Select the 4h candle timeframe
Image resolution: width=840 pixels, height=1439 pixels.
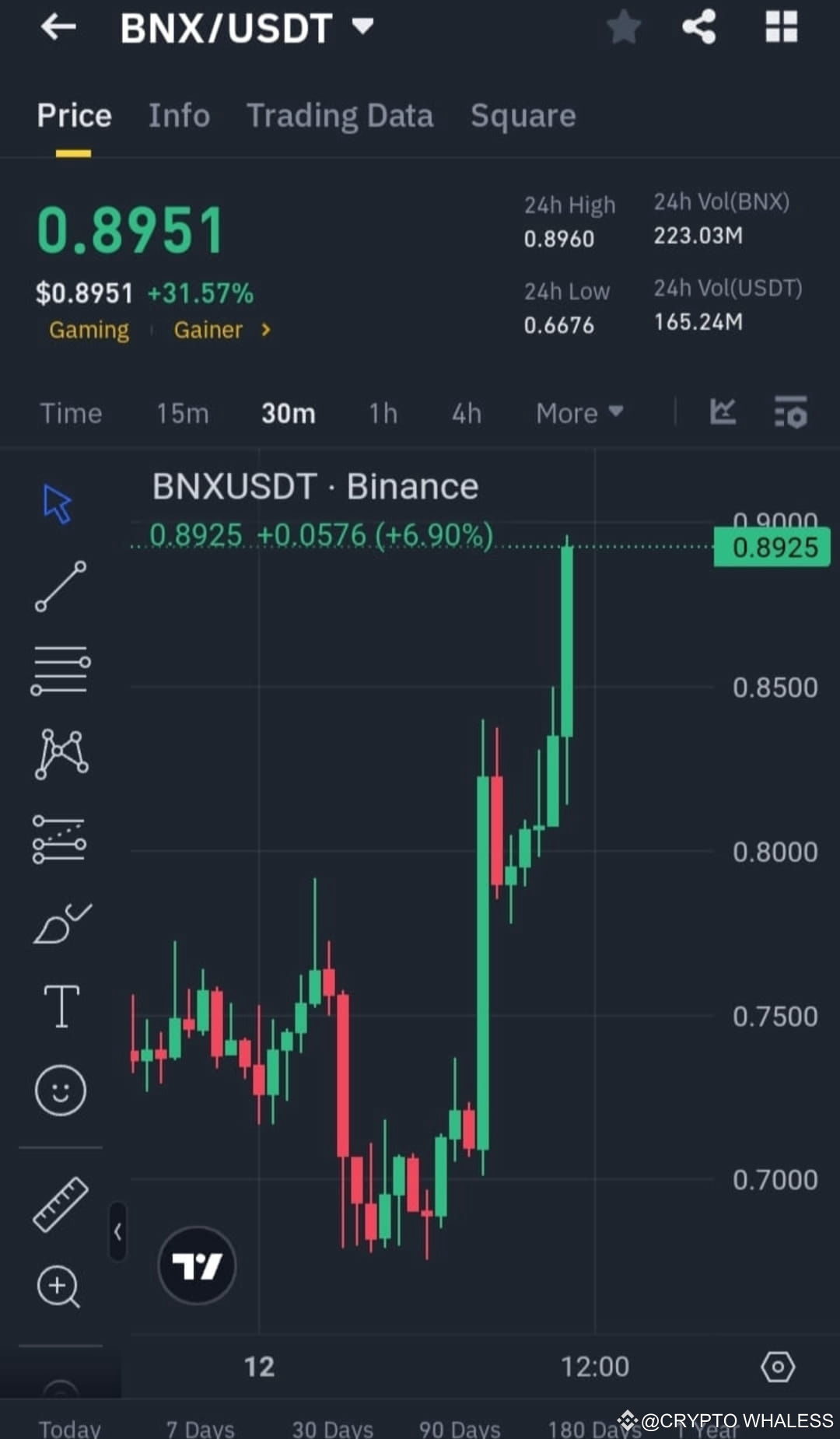coord(466,413)
